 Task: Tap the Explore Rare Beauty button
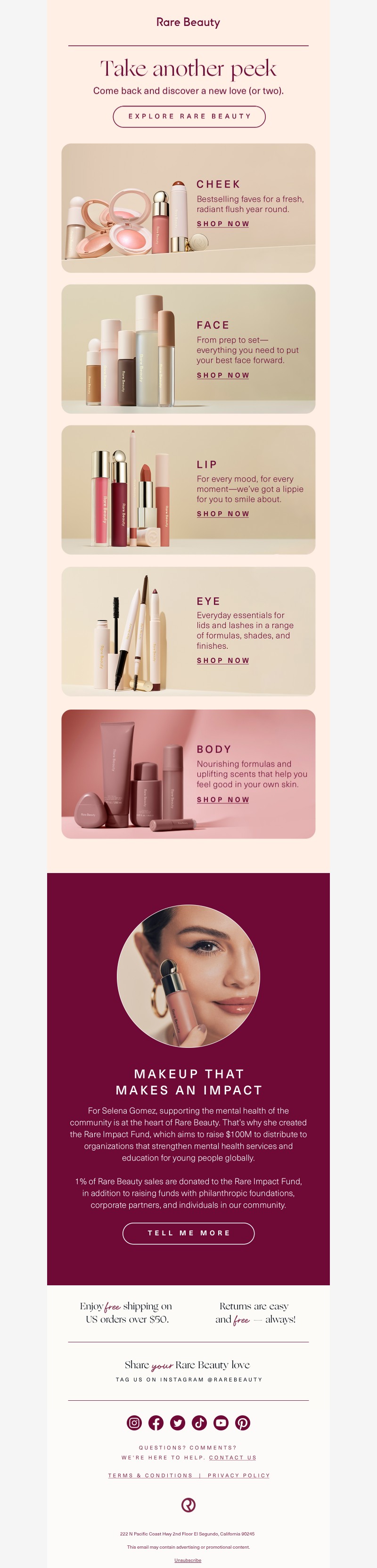189,116
